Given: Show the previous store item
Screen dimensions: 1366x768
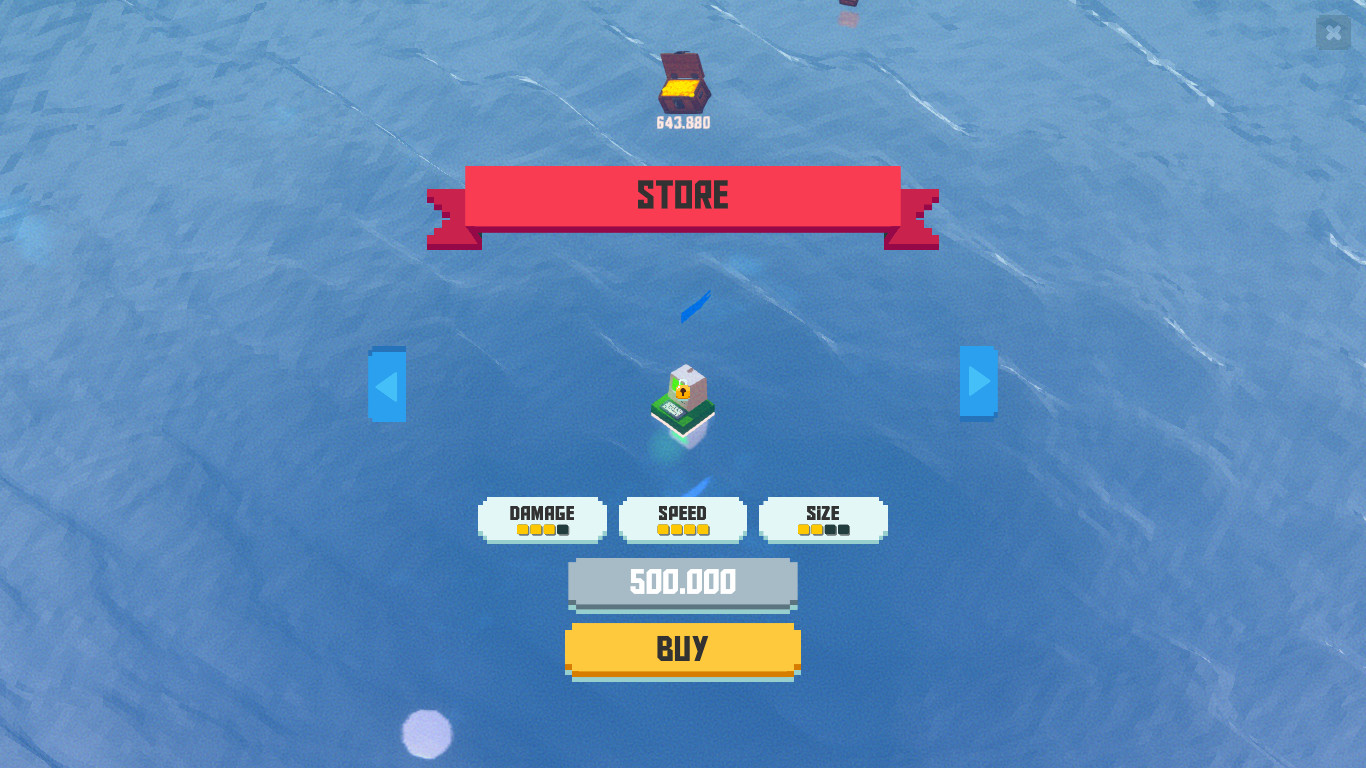Looking at the screenshot, I should (387, 385).
